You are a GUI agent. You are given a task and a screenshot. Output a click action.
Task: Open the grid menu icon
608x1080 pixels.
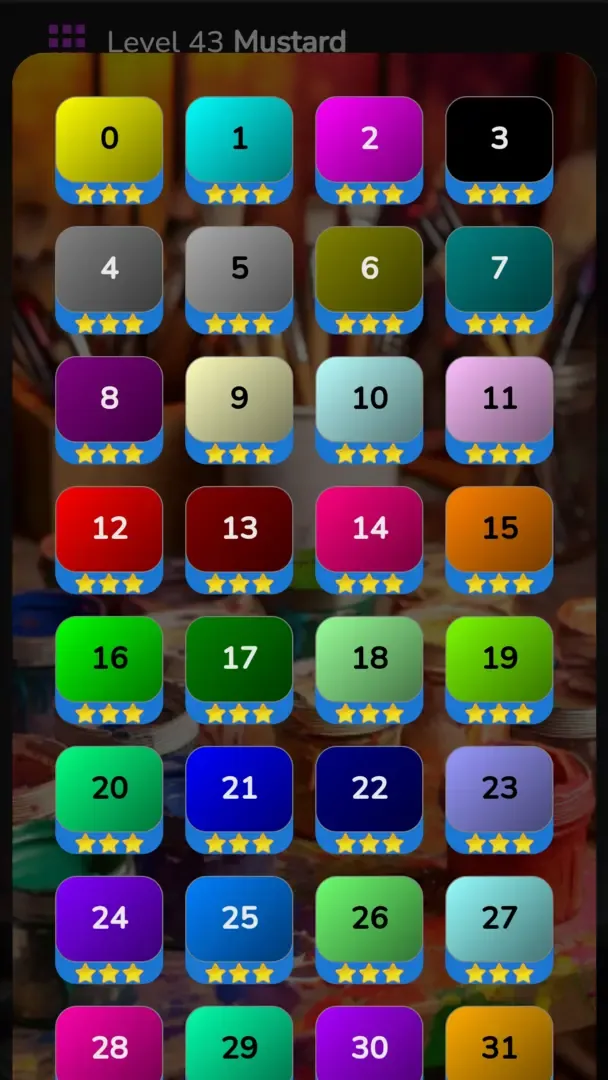(x=67, y=38)
